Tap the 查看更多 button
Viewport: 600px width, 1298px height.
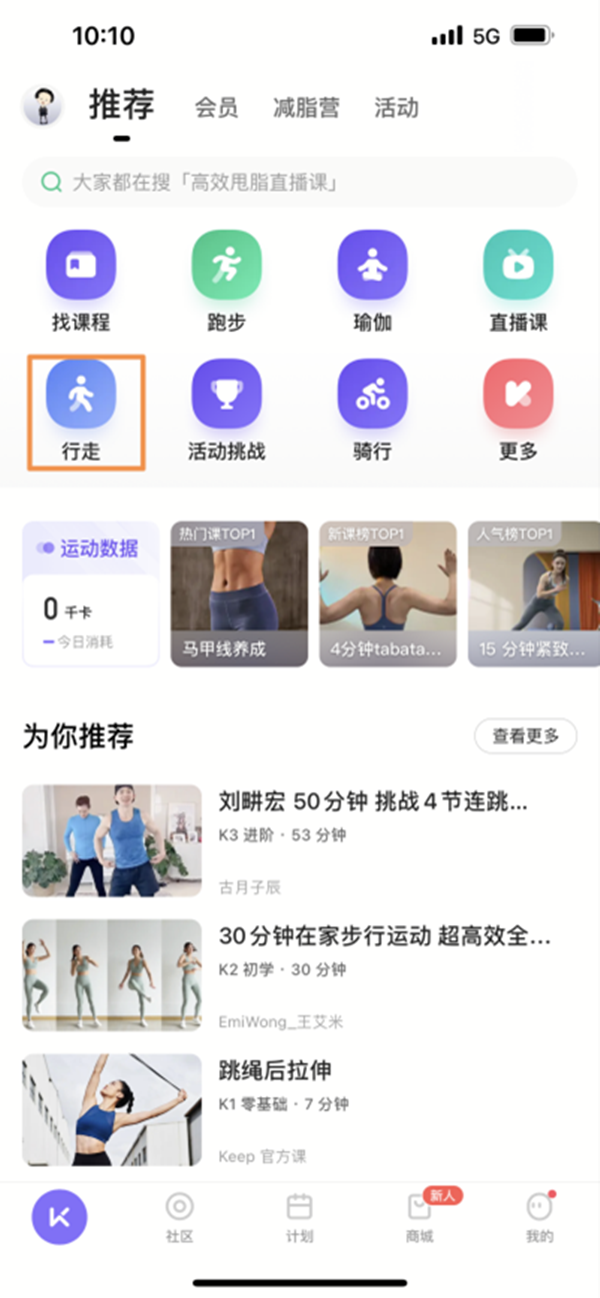(x=525, y=737)
